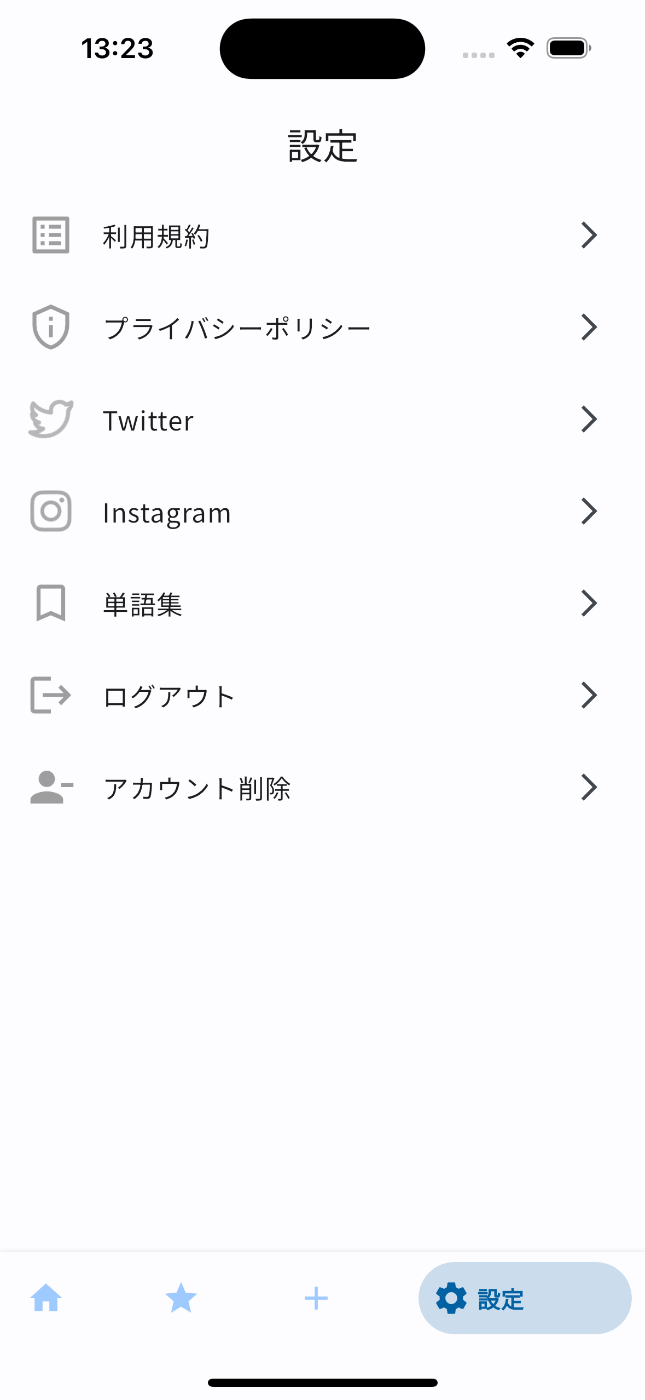The height and width of the screenshot is (1400, 645).
Task: Tap the plus add tab
Action: click(316, 1298)
